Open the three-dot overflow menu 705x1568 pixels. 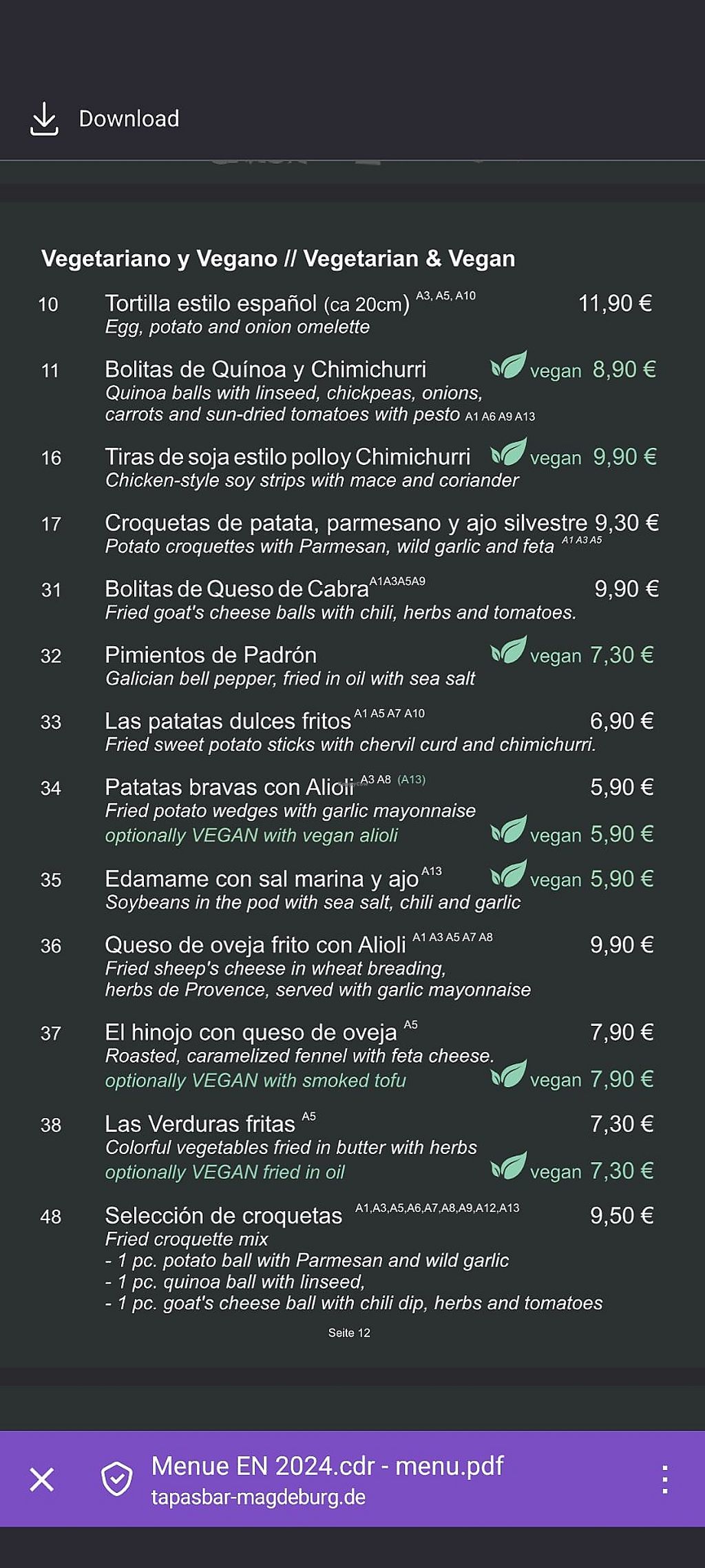664,1479
